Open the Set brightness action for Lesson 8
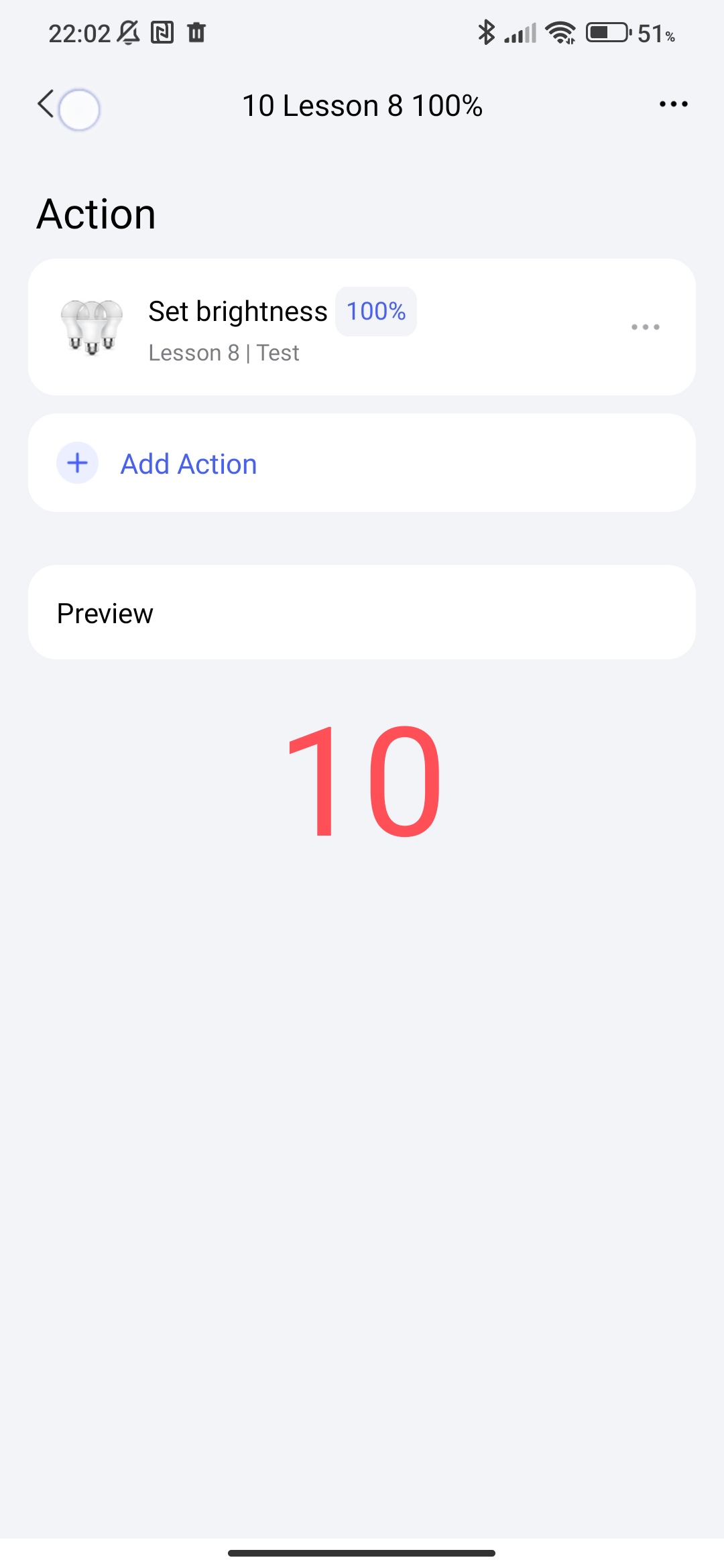Image resolution: width=724 pixels, height=1568 pixels. (237, 327)
